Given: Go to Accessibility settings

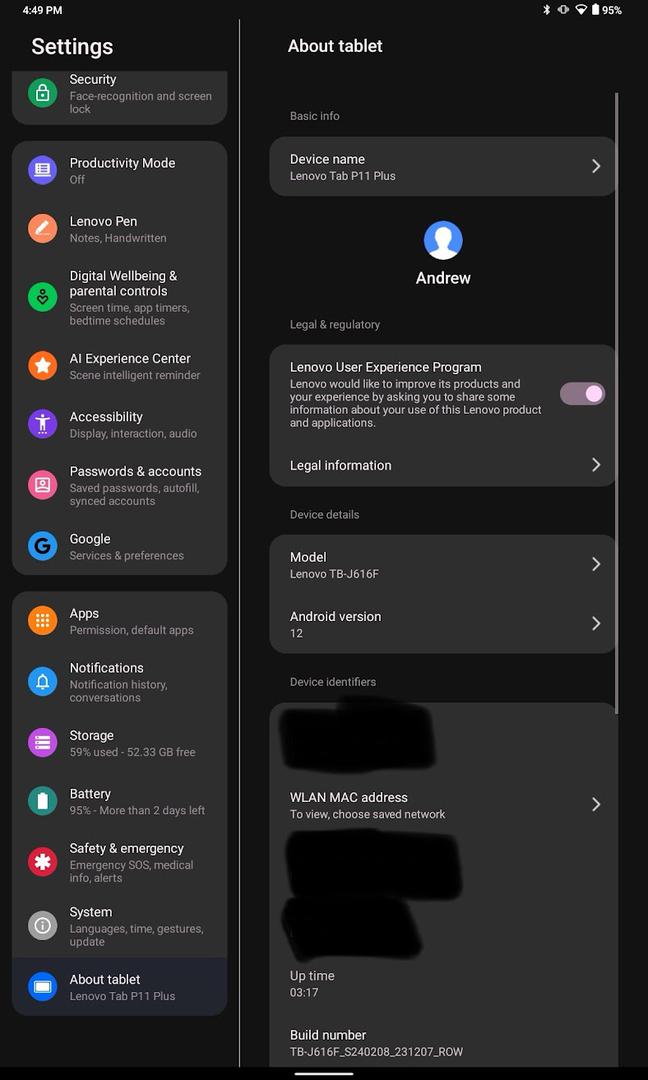Looking at the screenshot, I should [x=120, y=424].
